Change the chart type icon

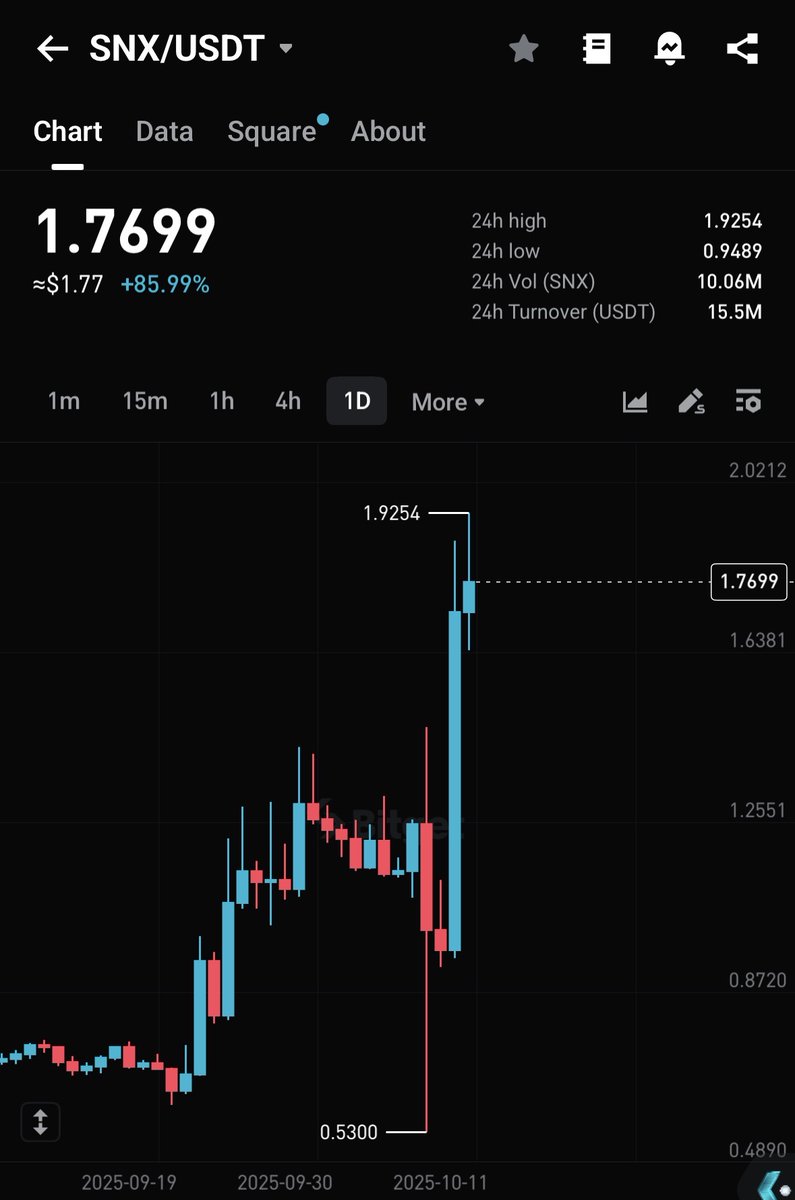coord(635,402)
